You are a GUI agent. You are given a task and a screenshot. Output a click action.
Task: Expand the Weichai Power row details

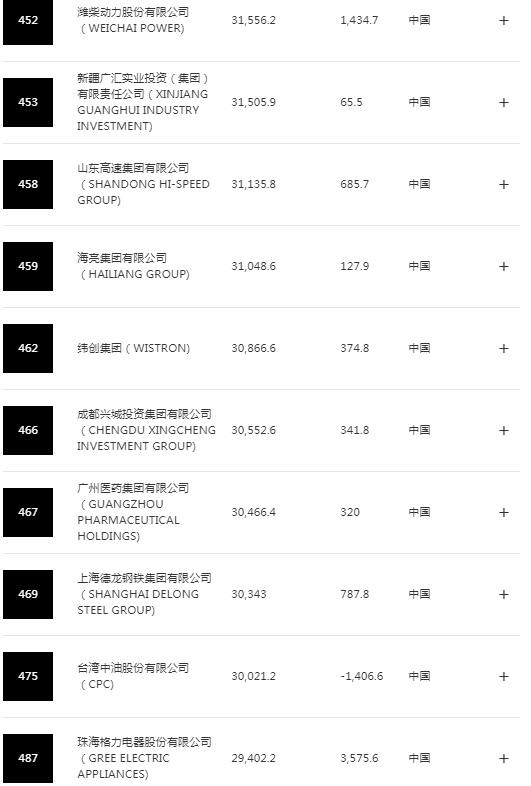coord(504,21)
